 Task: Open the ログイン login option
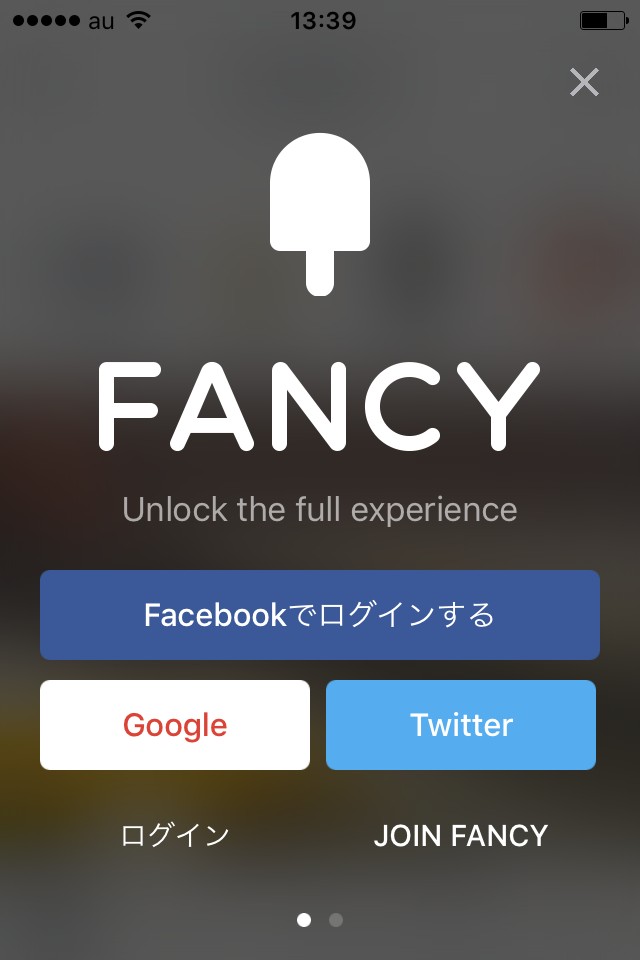coord(175,835)
